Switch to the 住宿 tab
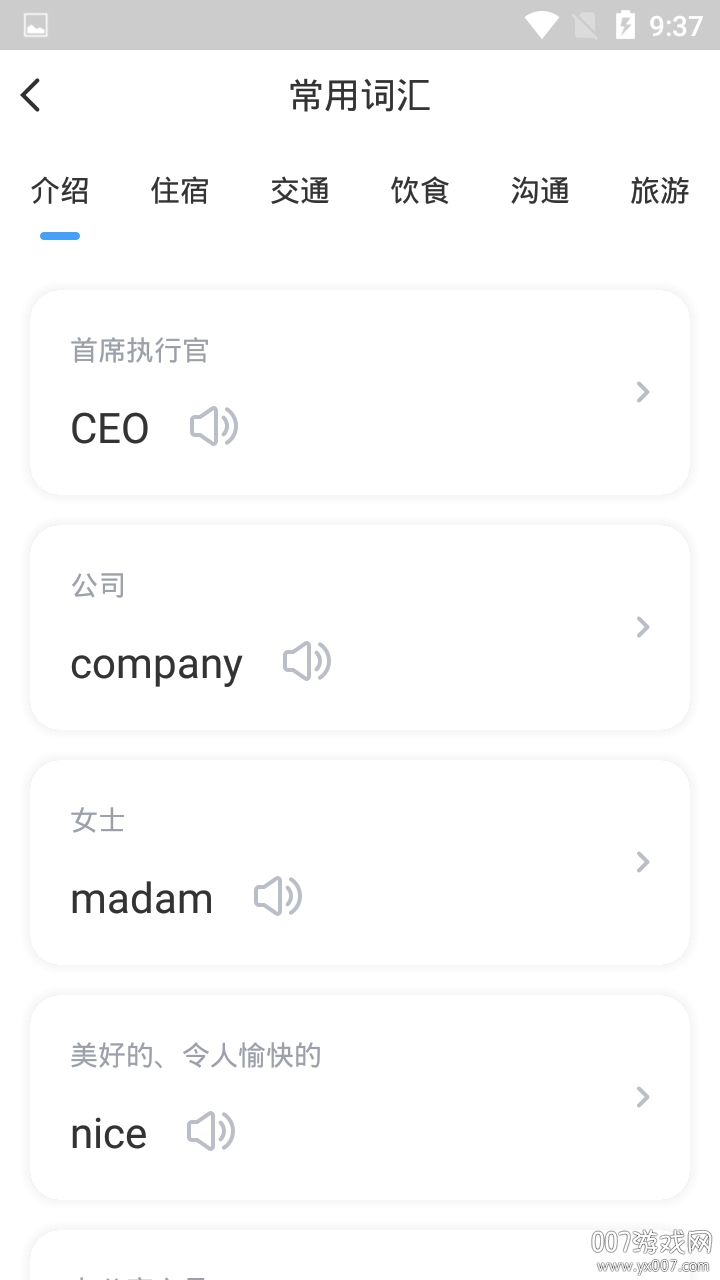 point(180,190)
